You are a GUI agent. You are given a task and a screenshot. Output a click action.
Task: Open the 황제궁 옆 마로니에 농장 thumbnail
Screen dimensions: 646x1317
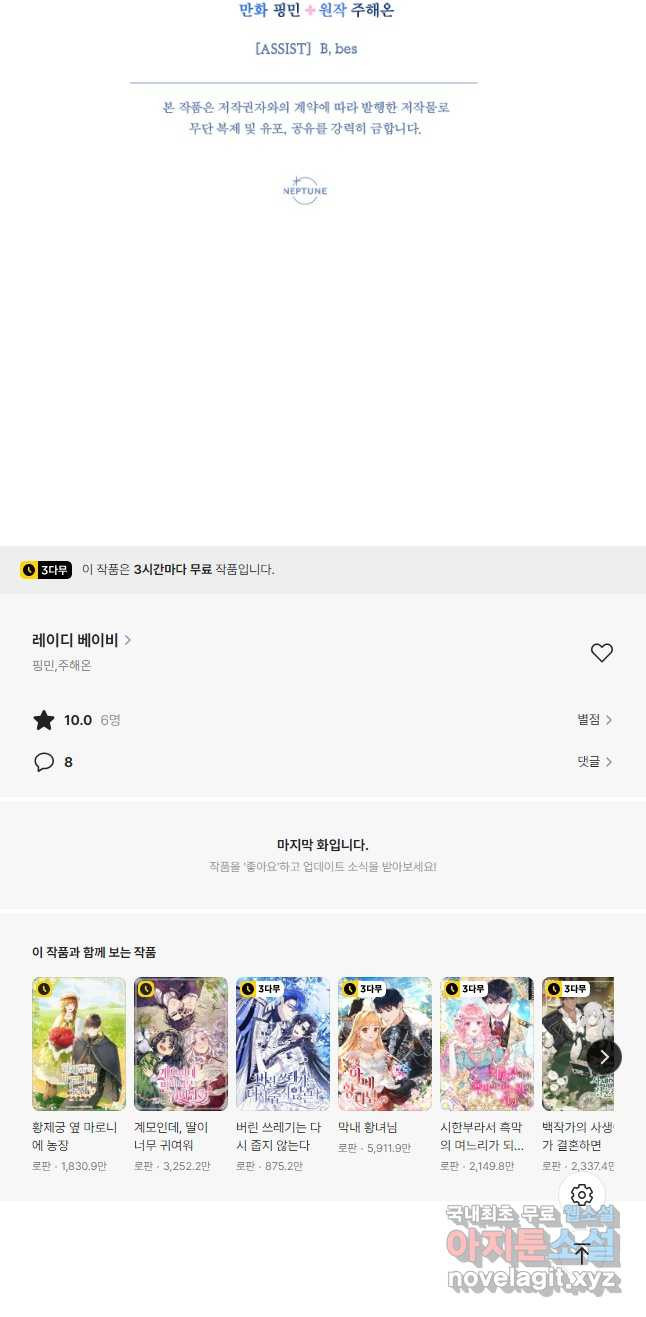coord(79,1044)
